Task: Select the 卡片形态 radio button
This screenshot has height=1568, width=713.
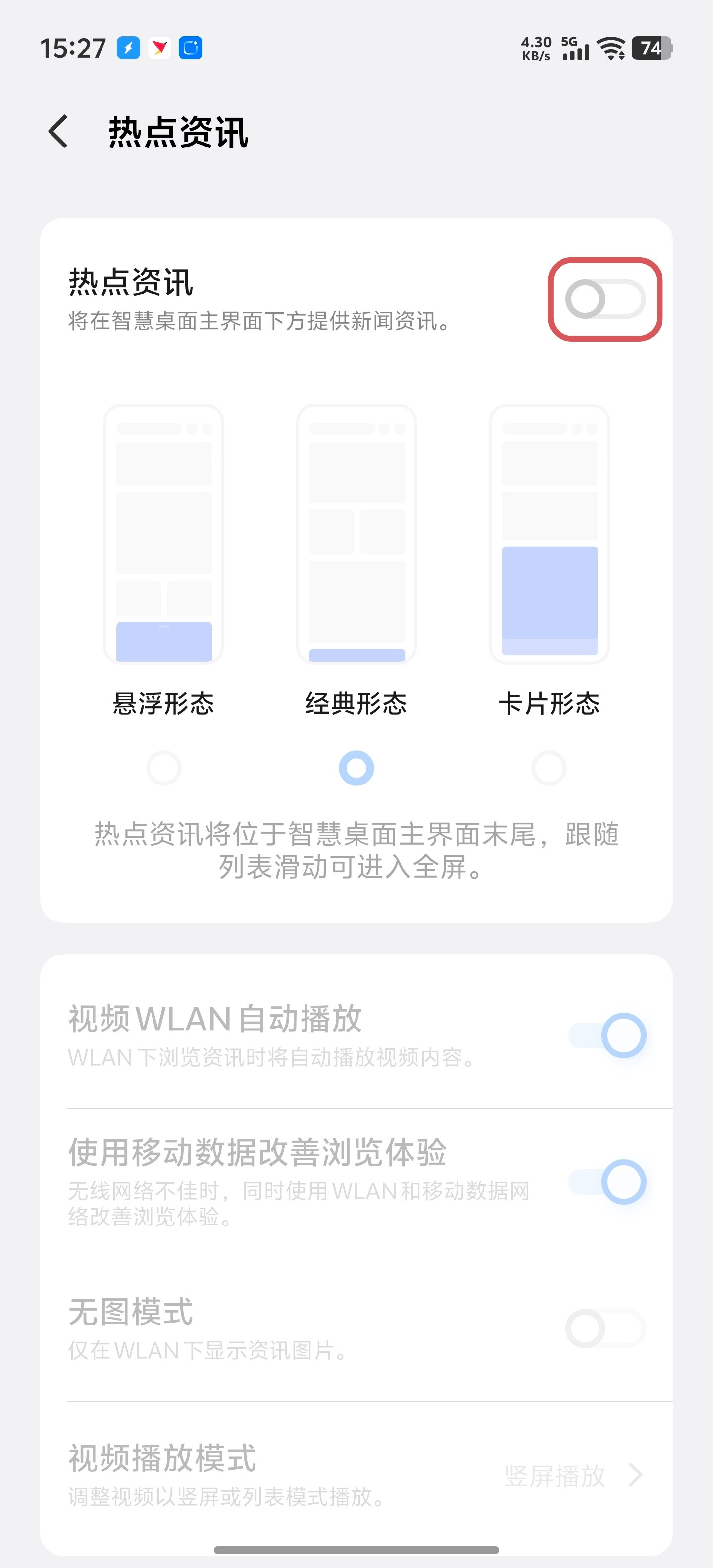Action: point(548,768)
